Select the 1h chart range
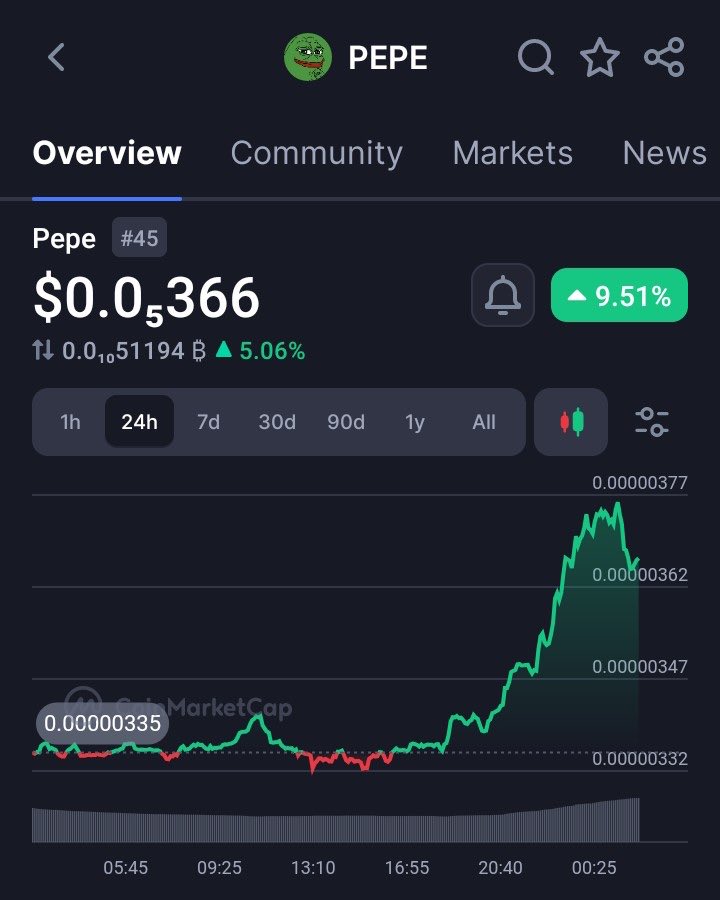The width and height of the screenshot is (720, 900). pos(70,422)
